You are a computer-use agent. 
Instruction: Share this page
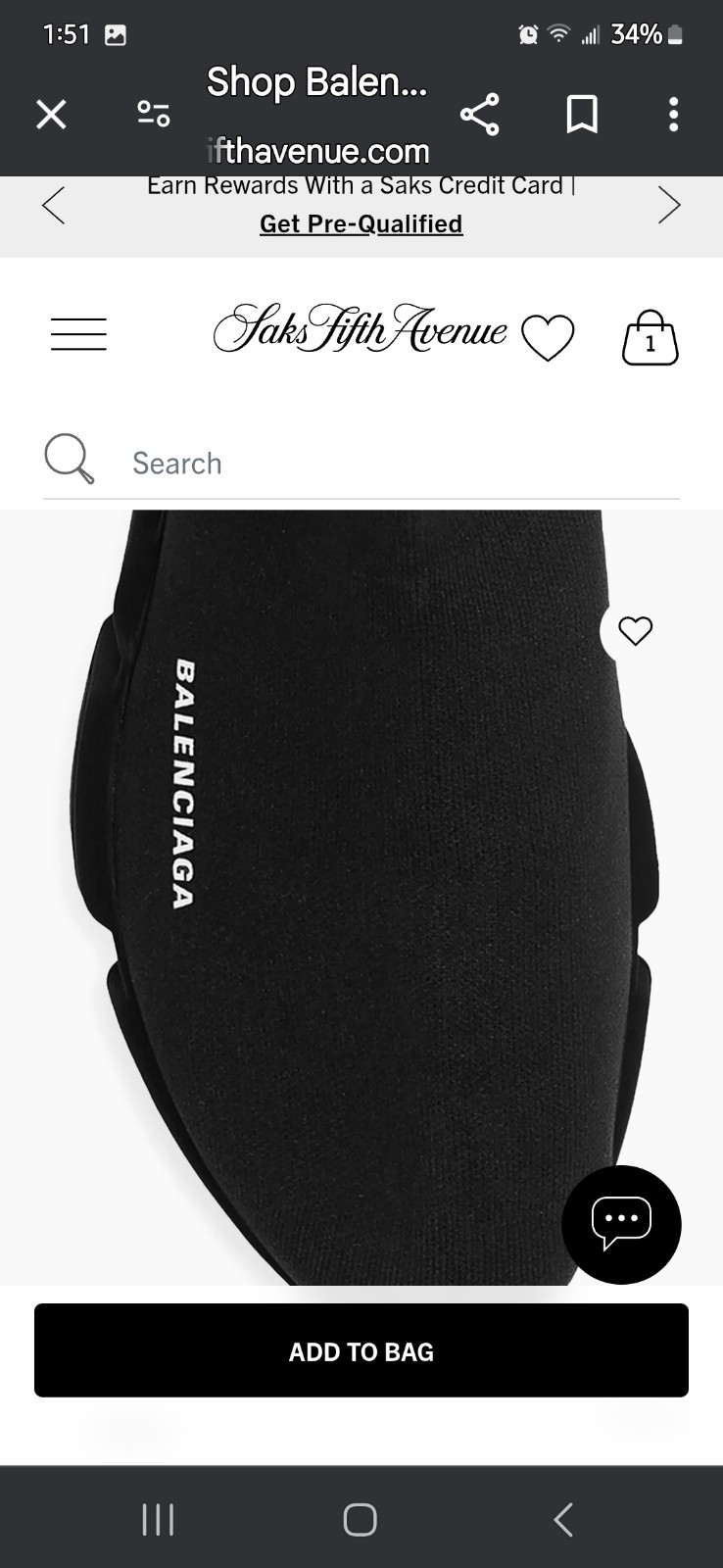coord(479,115)
